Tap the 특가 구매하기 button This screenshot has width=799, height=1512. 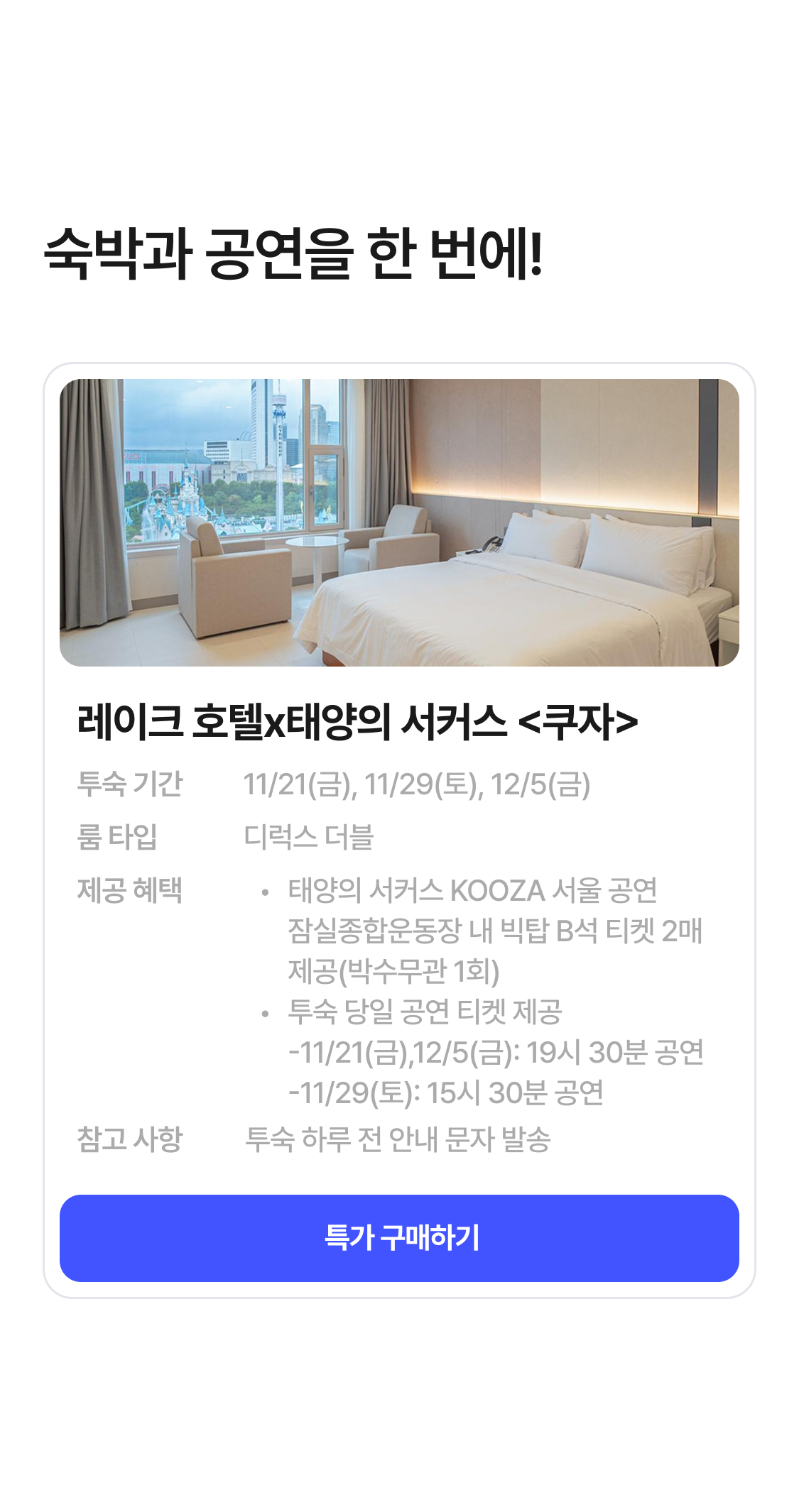pos(399,1238)
